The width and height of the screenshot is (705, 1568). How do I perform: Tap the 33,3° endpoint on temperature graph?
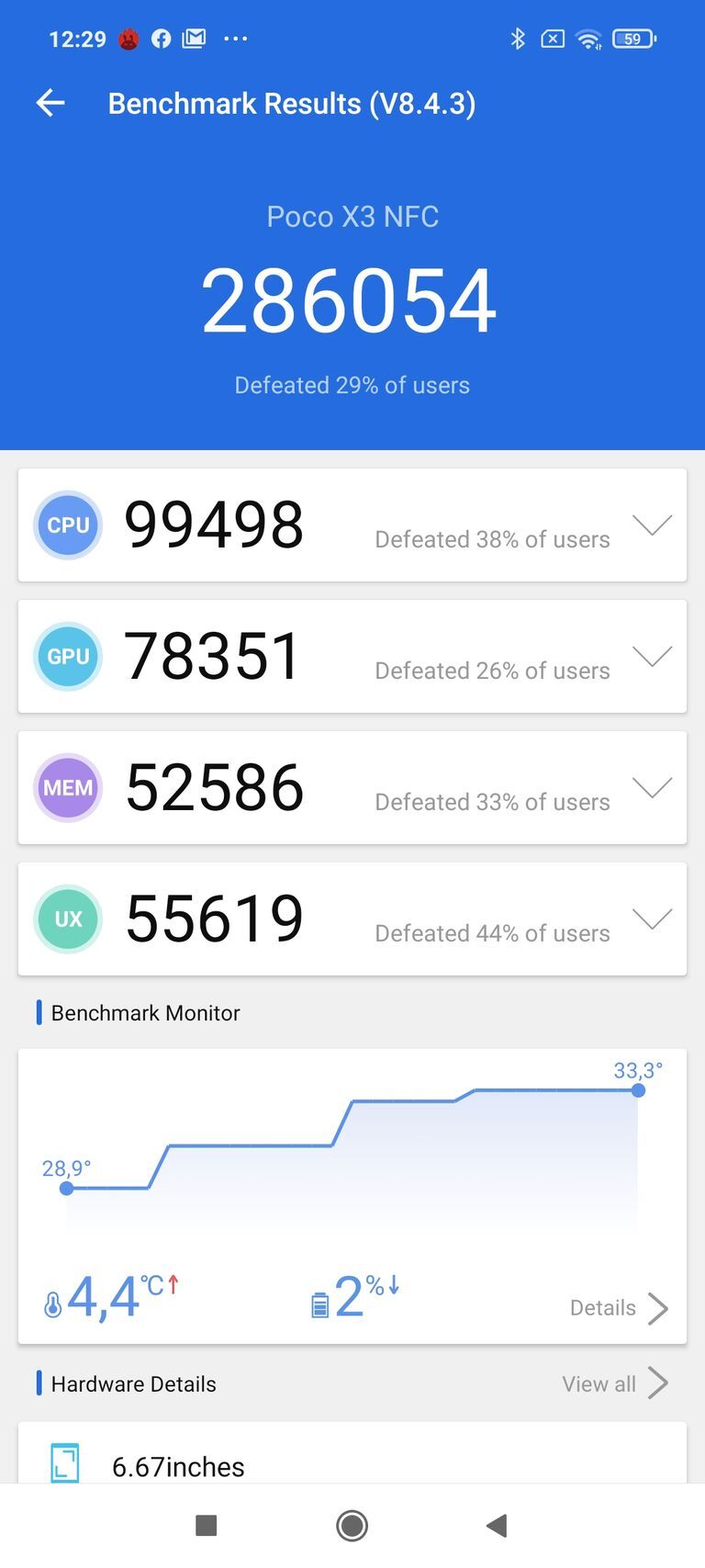638,1090
